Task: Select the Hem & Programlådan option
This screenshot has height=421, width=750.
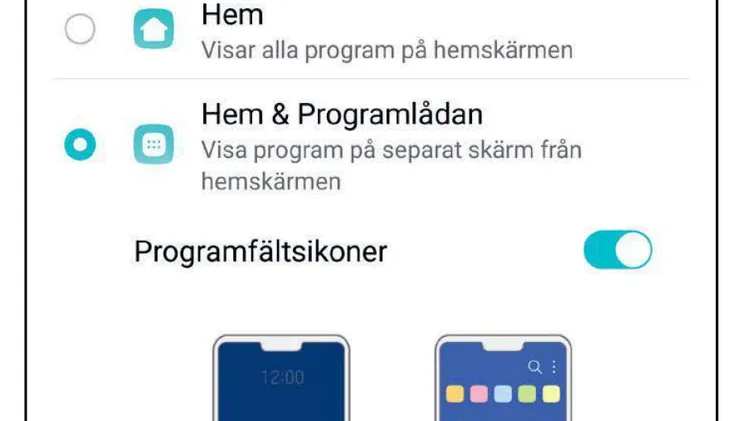Action: click(80, 146)
